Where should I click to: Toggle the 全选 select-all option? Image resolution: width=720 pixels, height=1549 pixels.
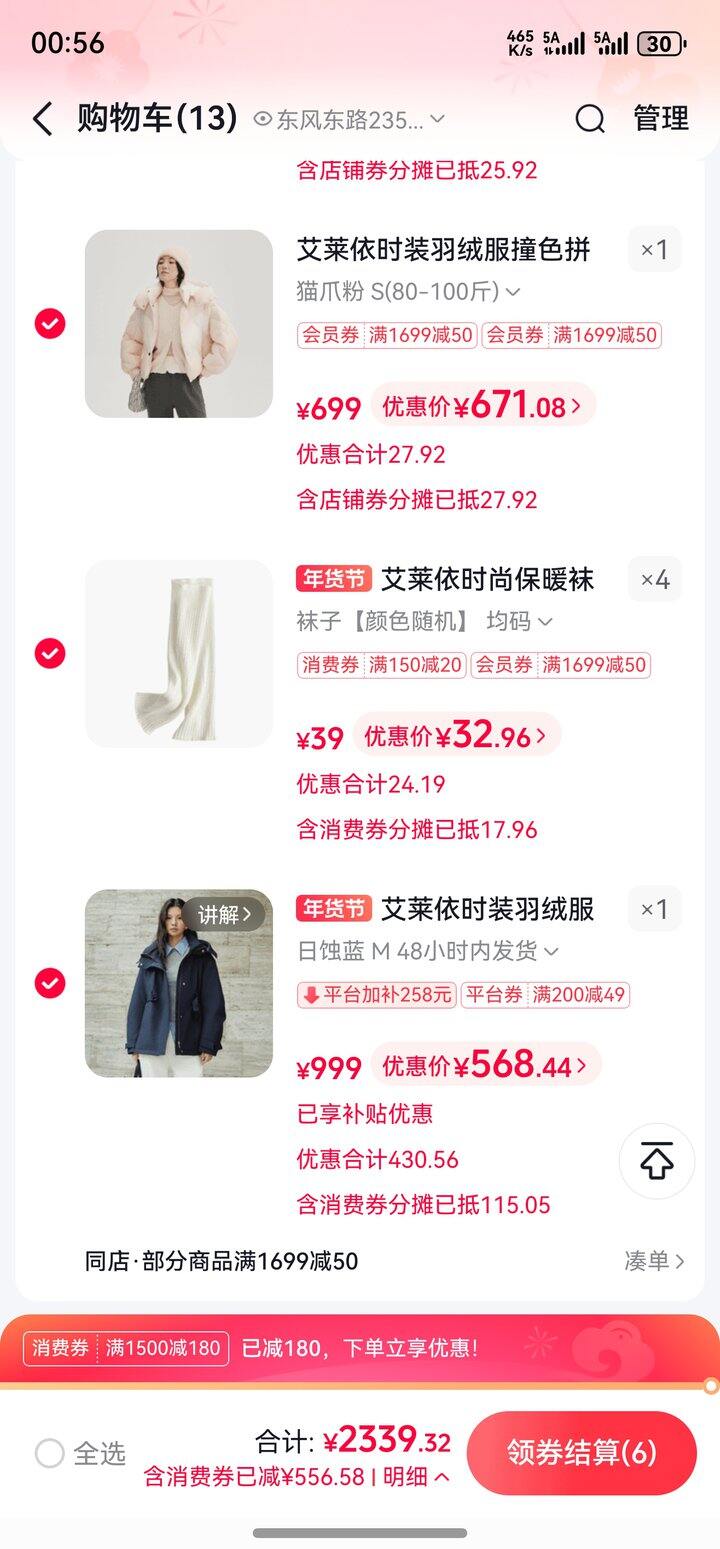(x=80, y=1453)
